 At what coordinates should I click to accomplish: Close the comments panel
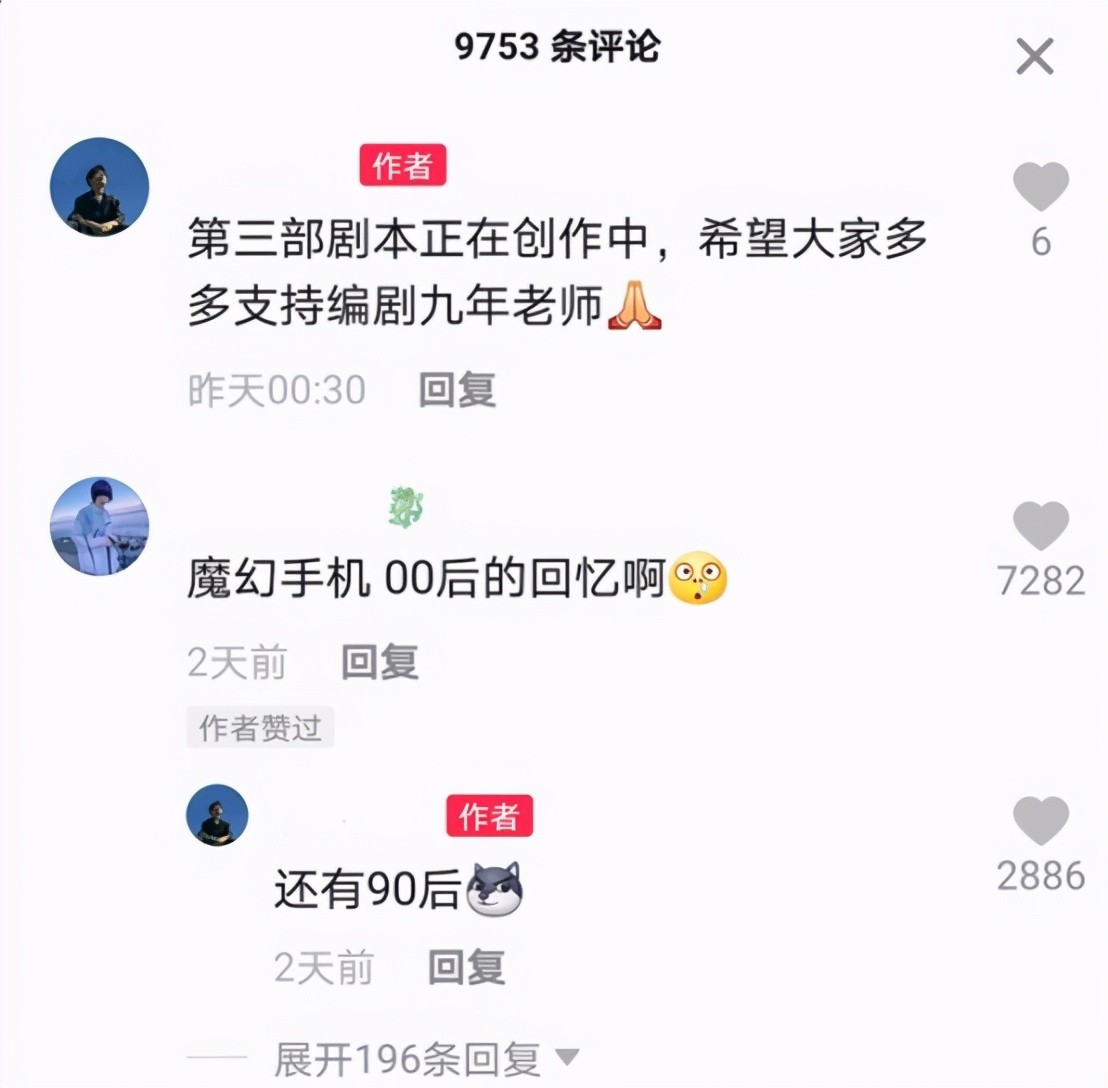pos(1034,56)
